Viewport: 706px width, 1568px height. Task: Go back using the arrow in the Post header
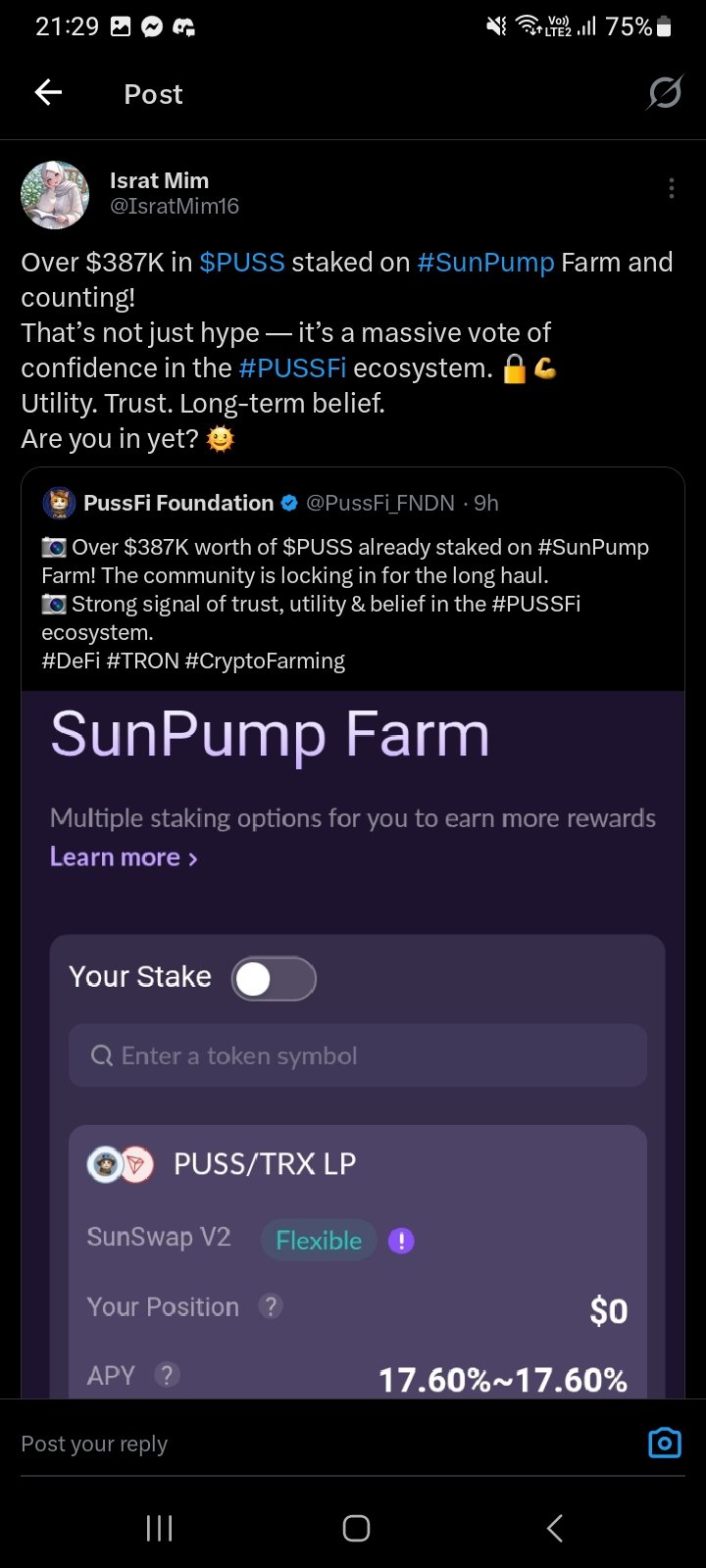click(48, 93)
